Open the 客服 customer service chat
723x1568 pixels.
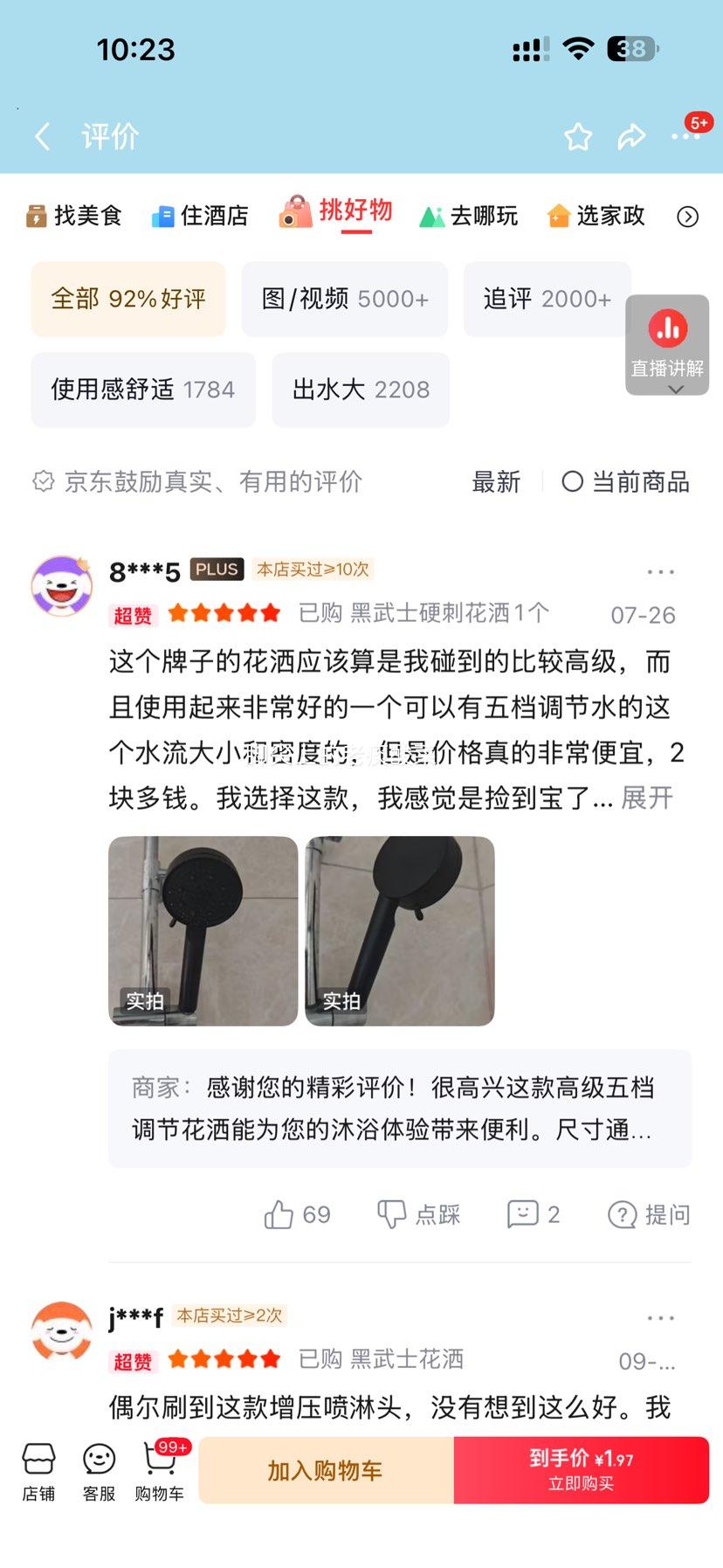(99, 1473)
